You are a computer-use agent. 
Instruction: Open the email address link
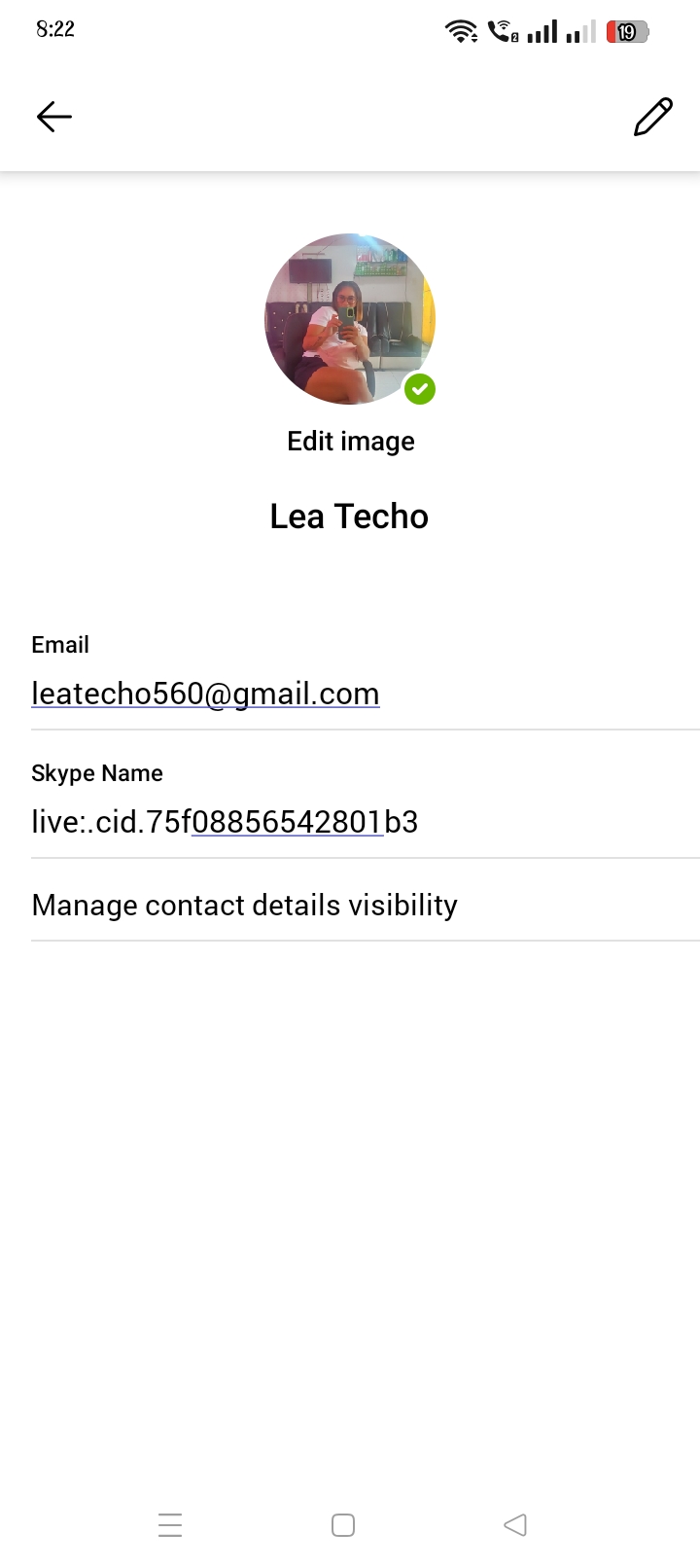tap(205, 695)
